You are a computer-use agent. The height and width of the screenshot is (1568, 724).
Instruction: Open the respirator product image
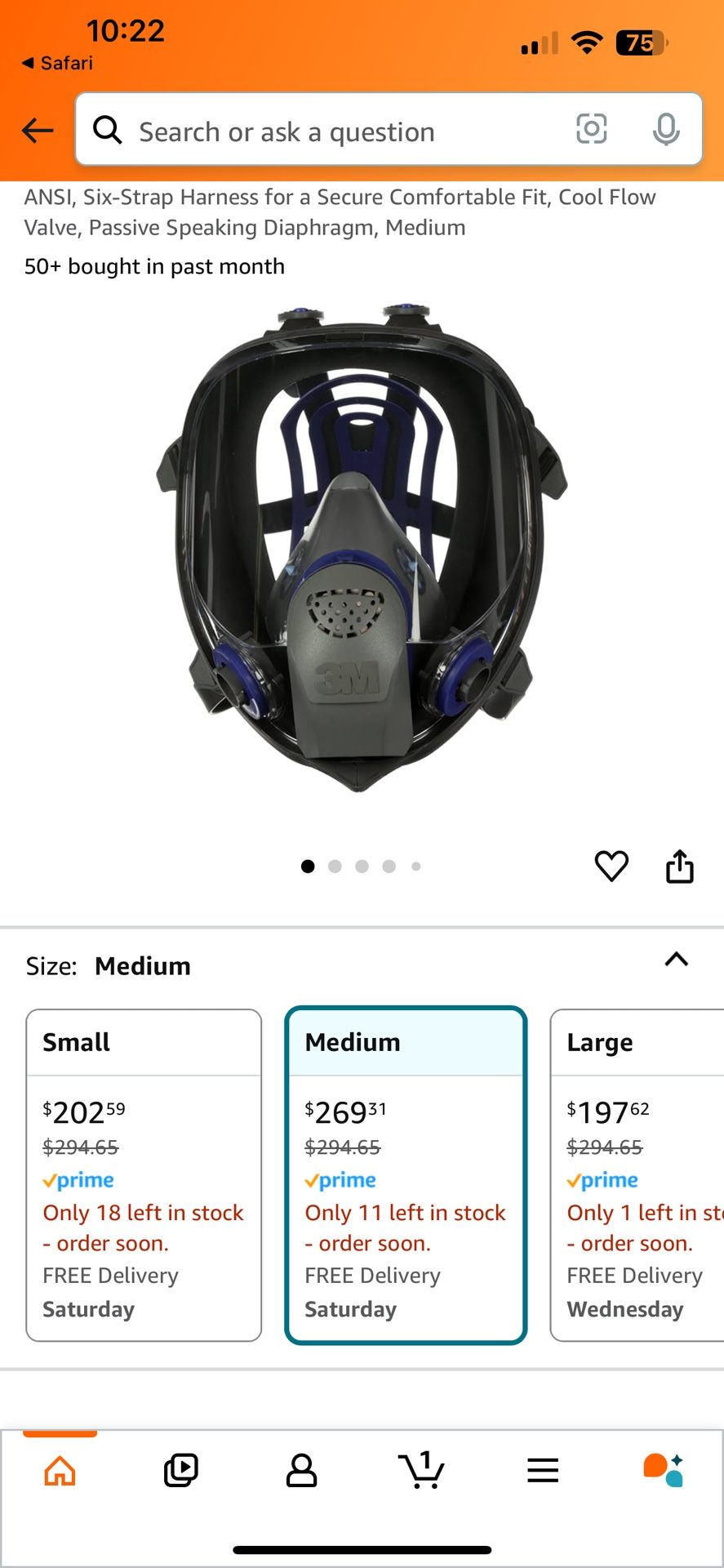click(x=362, y=547)
